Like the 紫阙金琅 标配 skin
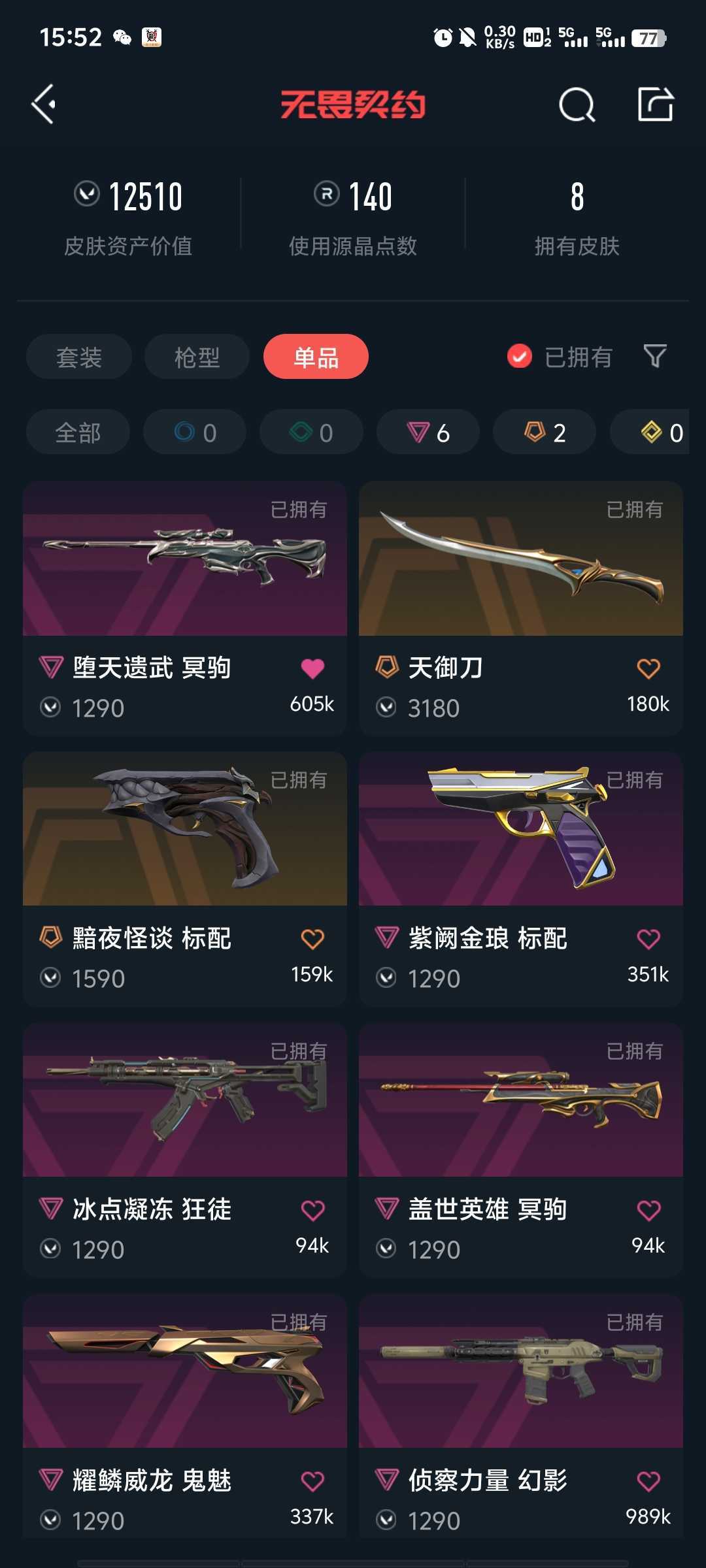This screenshot has width=706, height=1568. (x=648, y=939)
